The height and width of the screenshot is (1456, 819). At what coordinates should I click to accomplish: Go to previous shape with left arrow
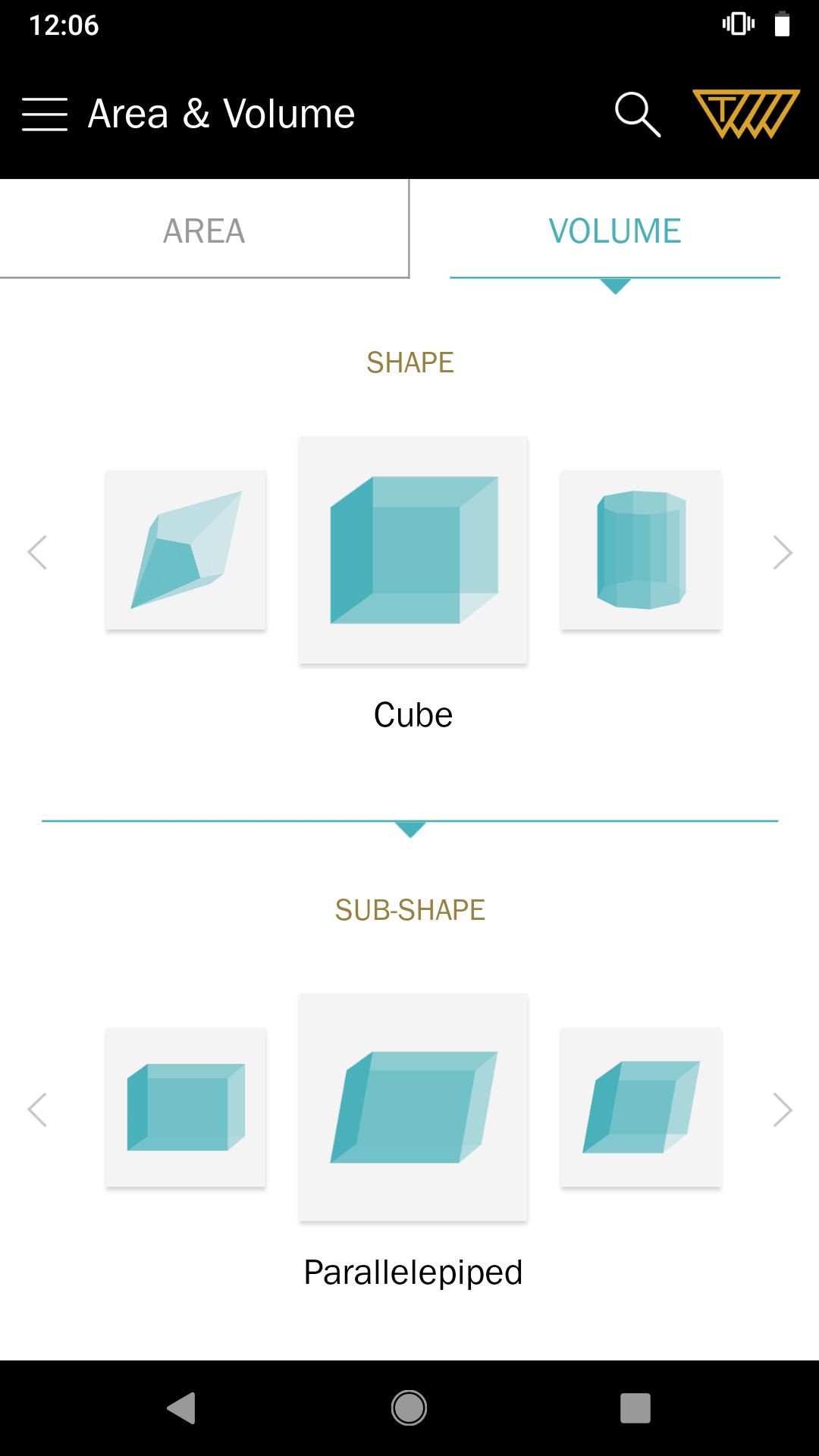[37, 552]
